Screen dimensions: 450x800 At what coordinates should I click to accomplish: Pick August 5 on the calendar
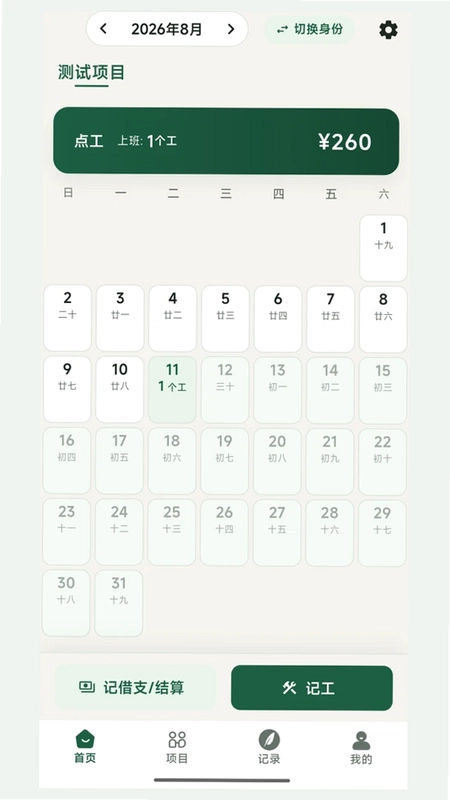coord(225,319)
